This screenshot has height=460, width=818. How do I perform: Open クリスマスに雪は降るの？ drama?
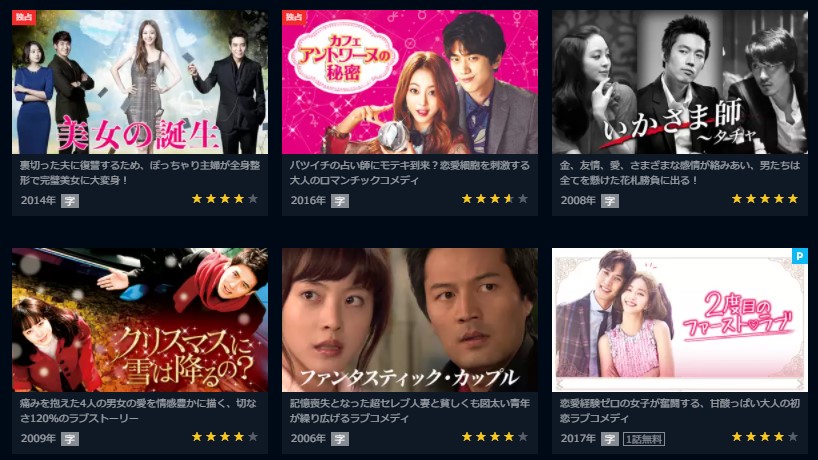[x=139, y=320]
